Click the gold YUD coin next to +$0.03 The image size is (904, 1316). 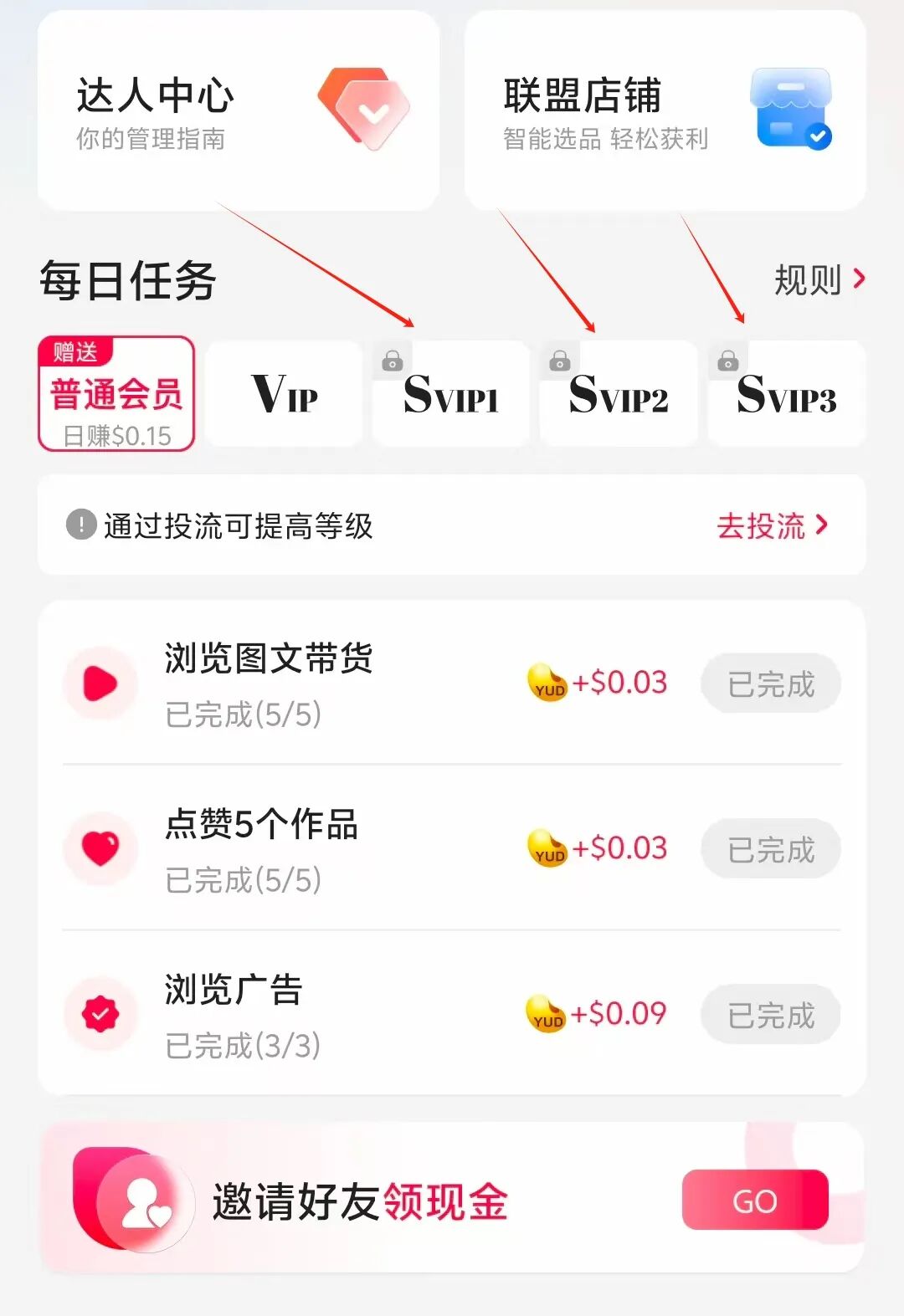pos(547,684)
